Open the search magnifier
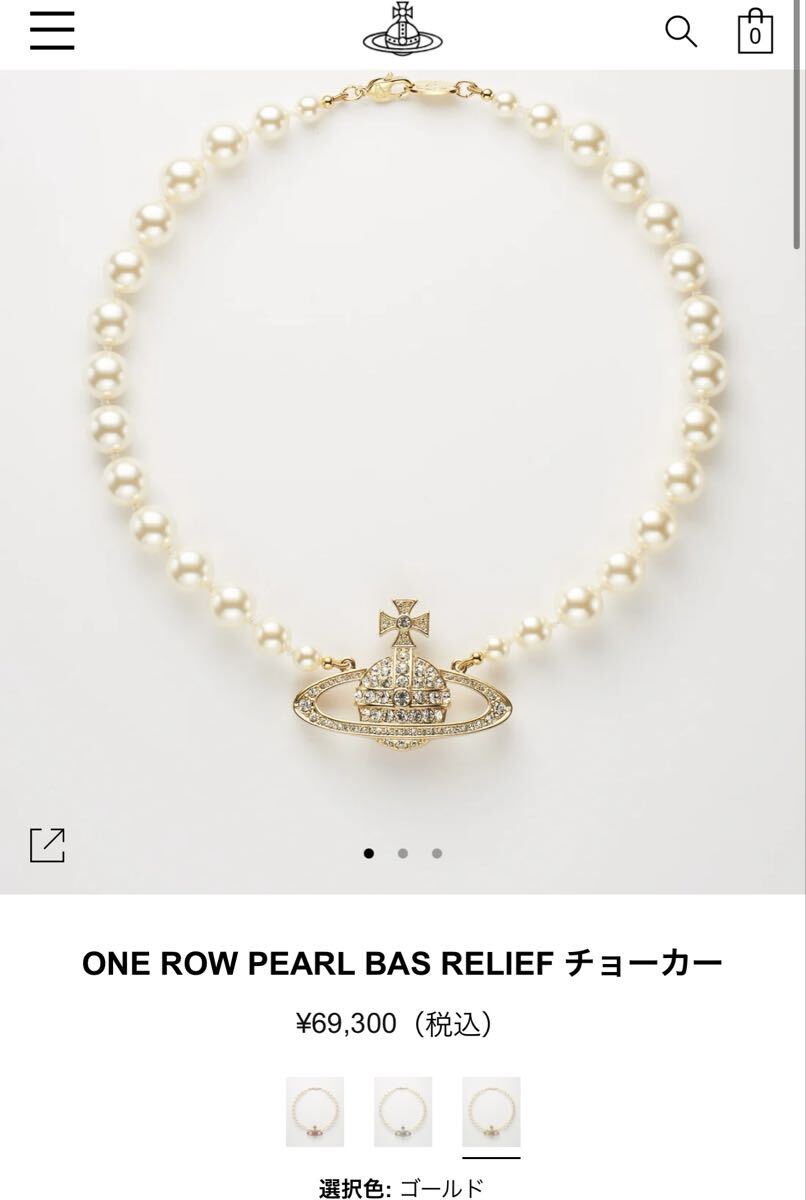This screenshot has width=806, height=1200. pyautogui.click(x=681, y=31)
